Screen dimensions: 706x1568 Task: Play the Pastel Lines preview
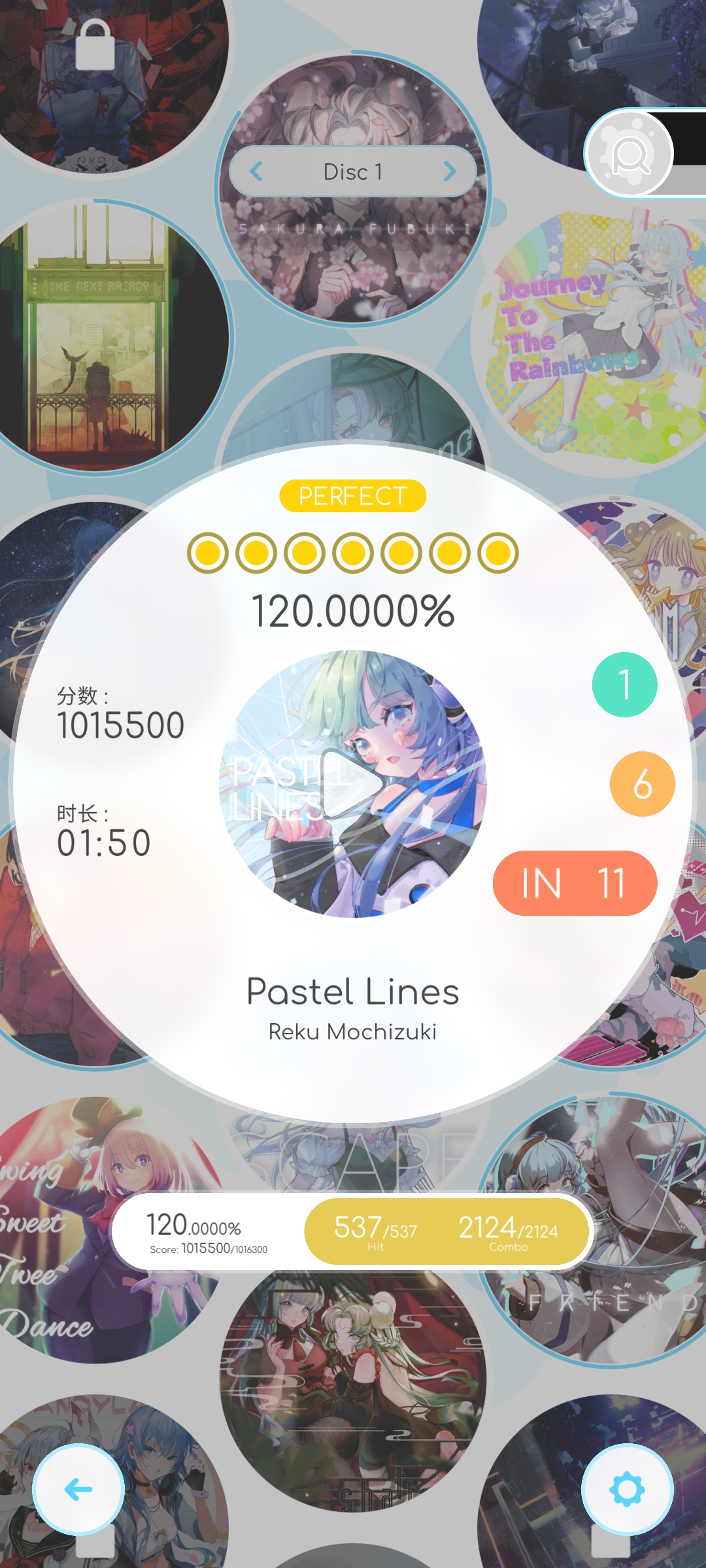(353, 784)
